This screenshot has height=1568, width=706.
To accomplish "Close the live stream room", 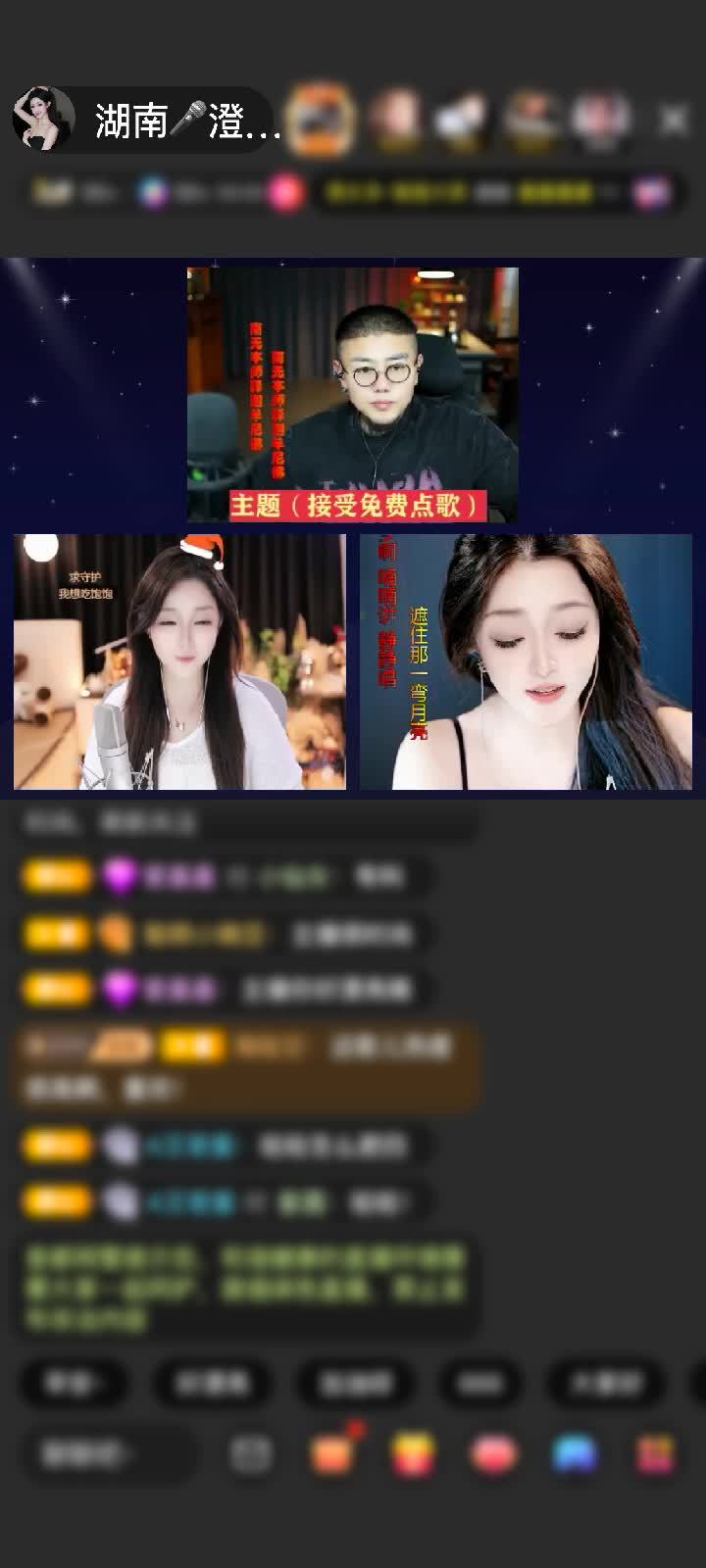I will click(674, 120).
